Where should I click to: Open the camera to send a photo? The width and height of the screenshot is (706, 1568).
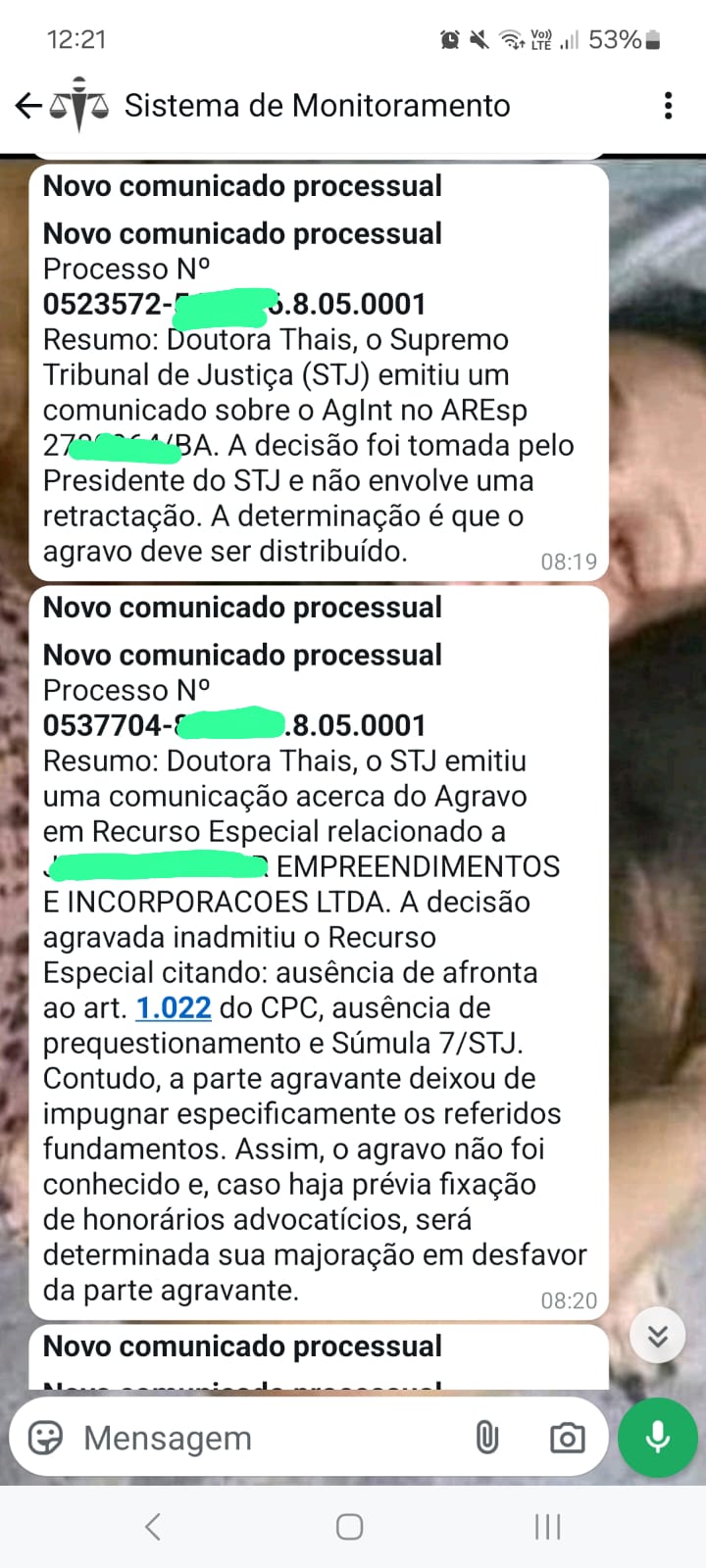[567, 1438]
